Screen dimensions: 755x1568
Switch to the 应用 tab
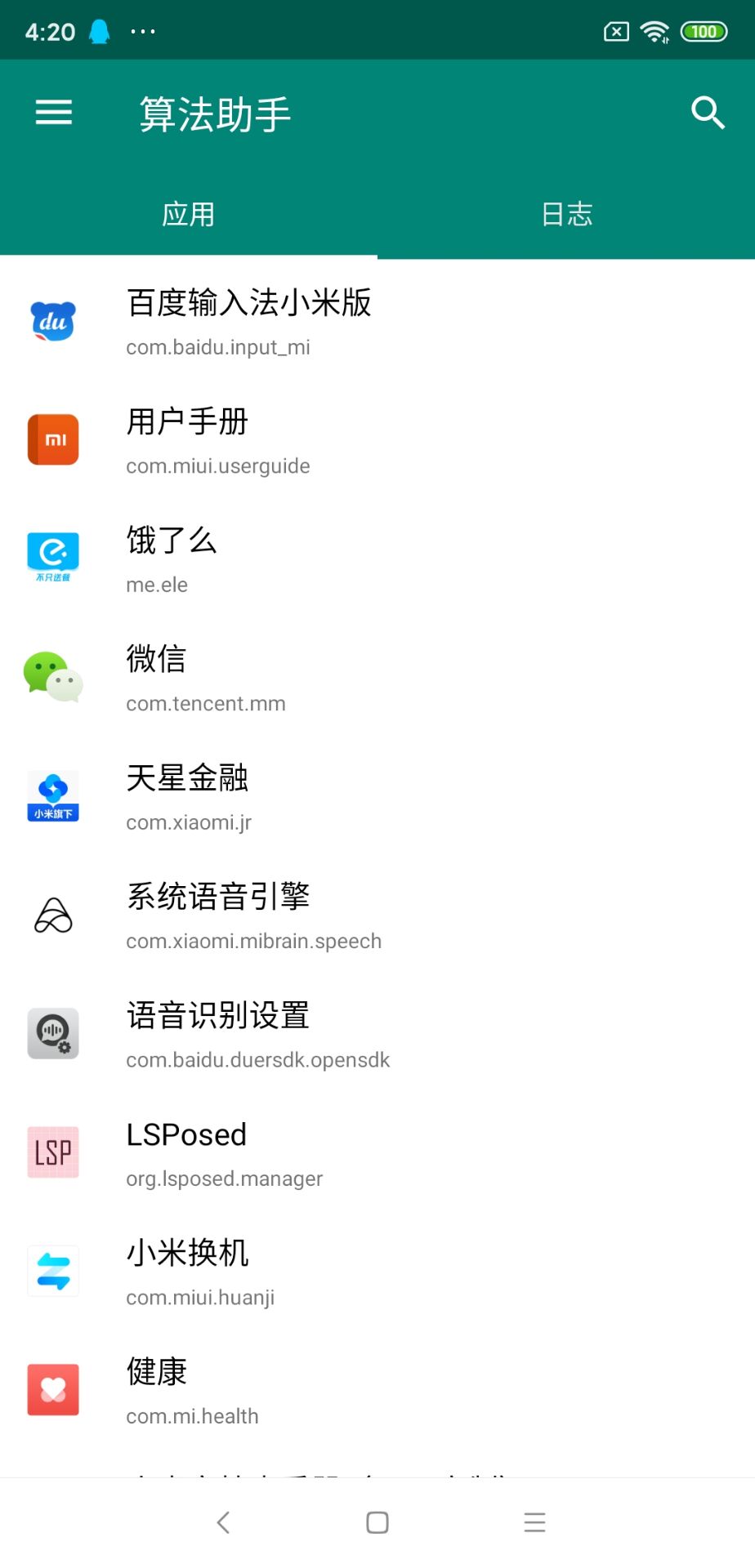point(188,215)
